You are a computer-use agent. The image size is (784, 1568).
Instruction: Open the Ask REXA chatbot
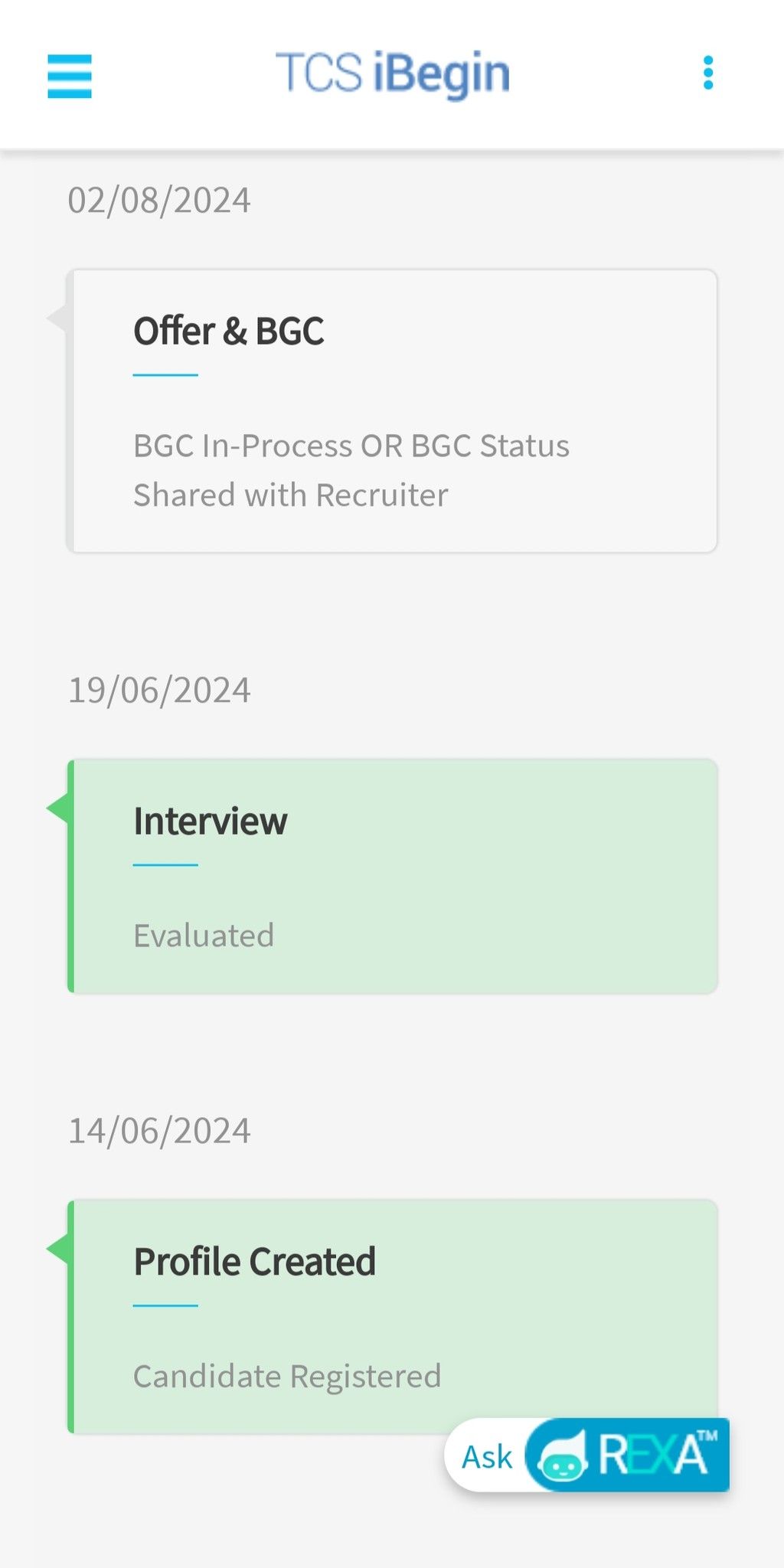pos(588,1455)
